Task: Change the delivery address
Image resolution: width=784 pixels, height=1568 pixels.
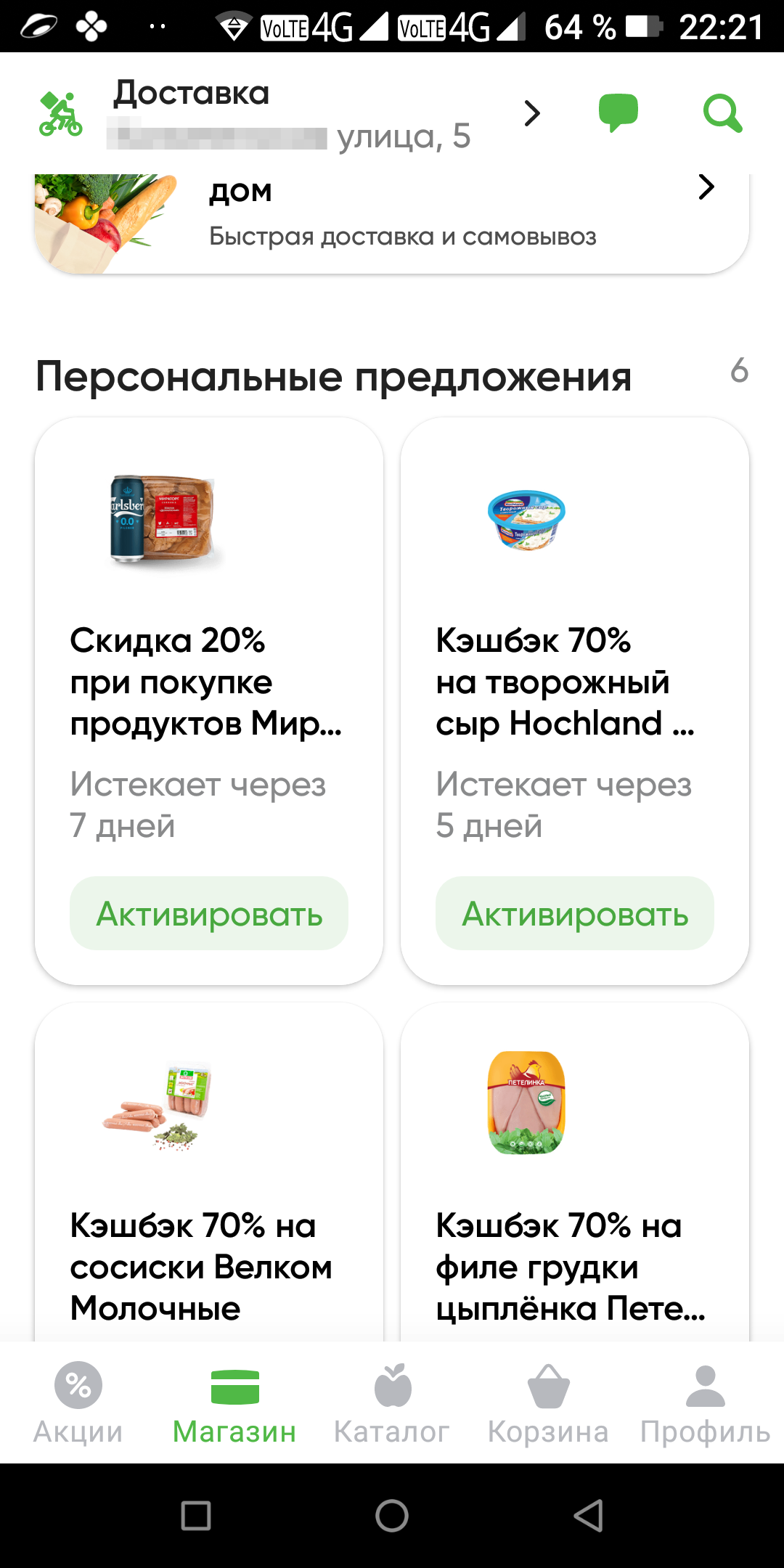Action: [290, 114]
